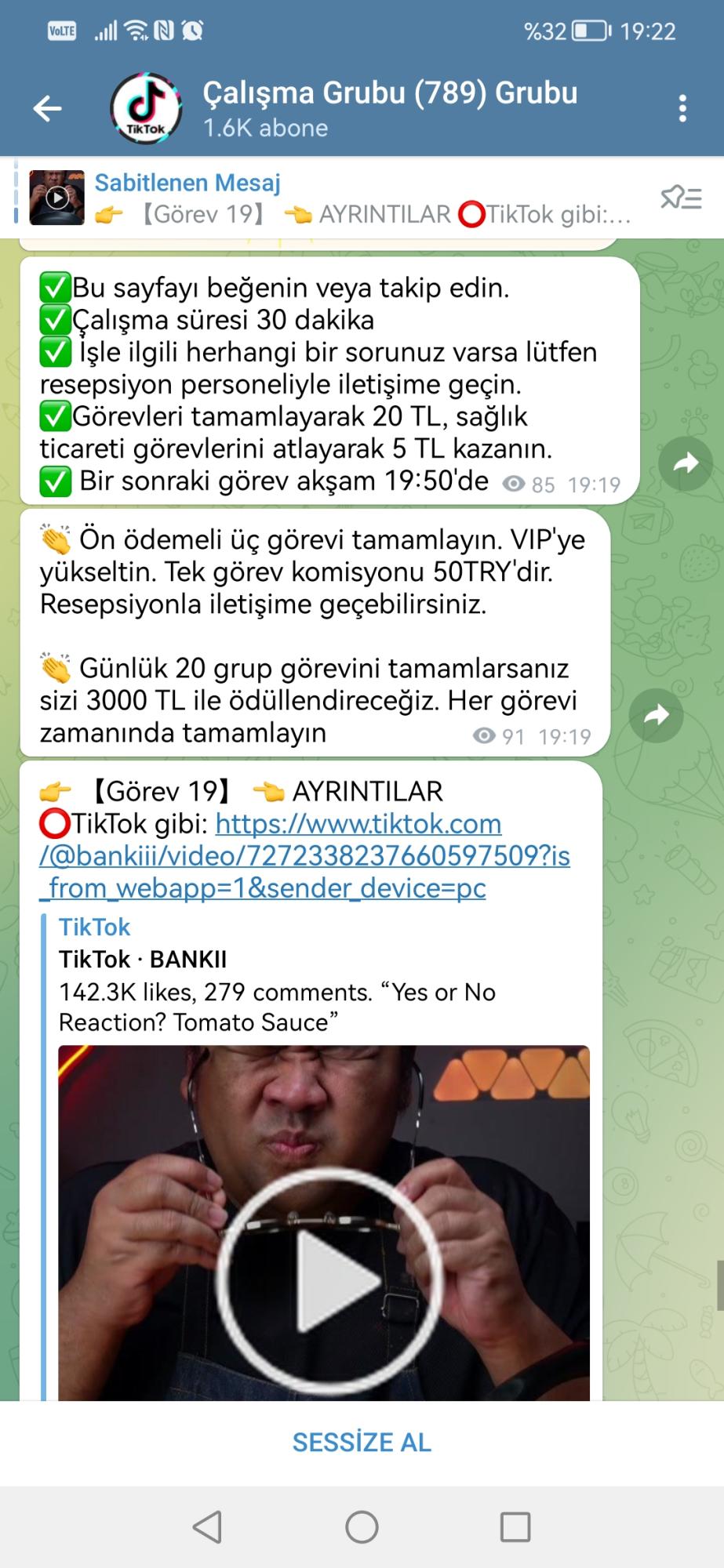Screen dimensions: 724x1568
Task: Open the channel overflow menu
Action: (682, 109)
